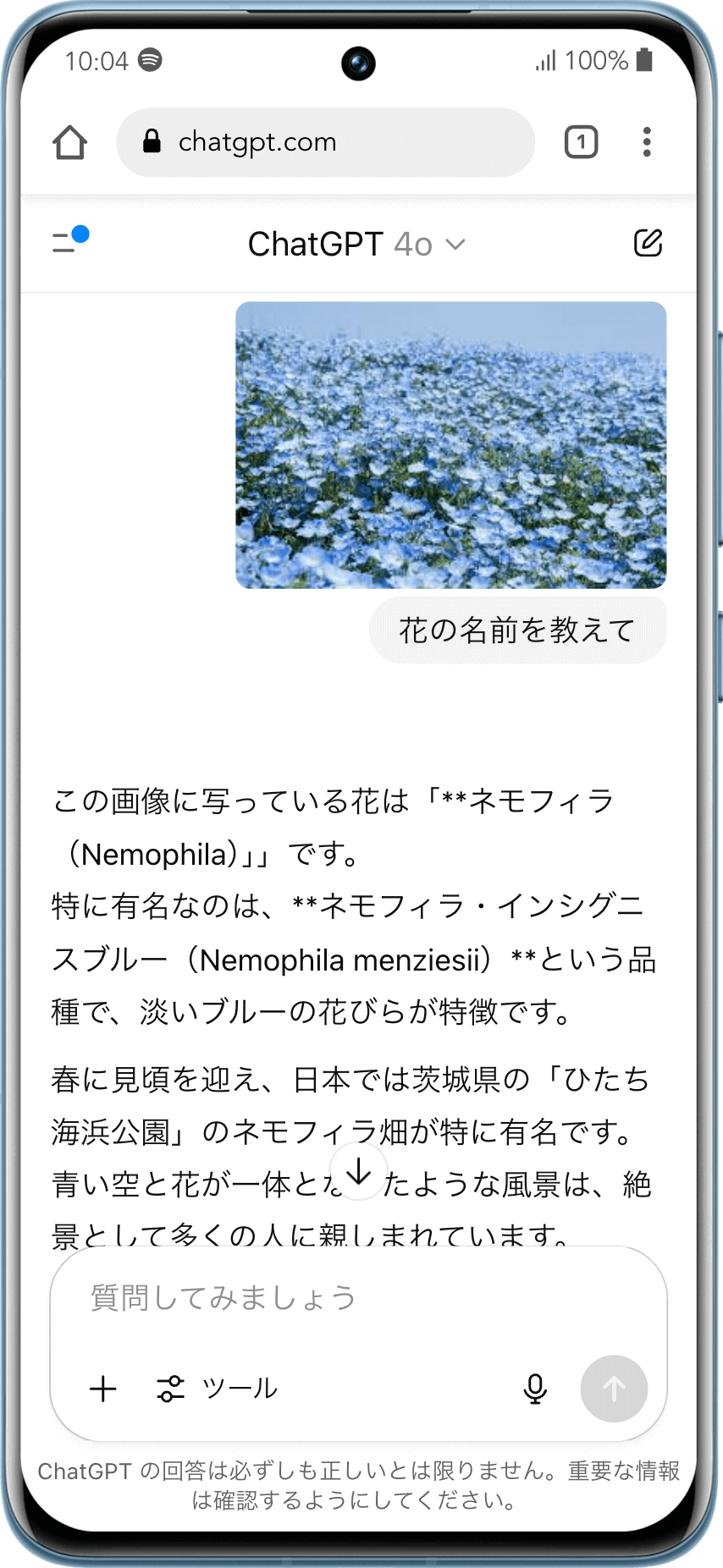Viewport: 723px width, 1568px height.
Task: Jump to the bottom of the conversation
Action: click(x=359, y=1172)
